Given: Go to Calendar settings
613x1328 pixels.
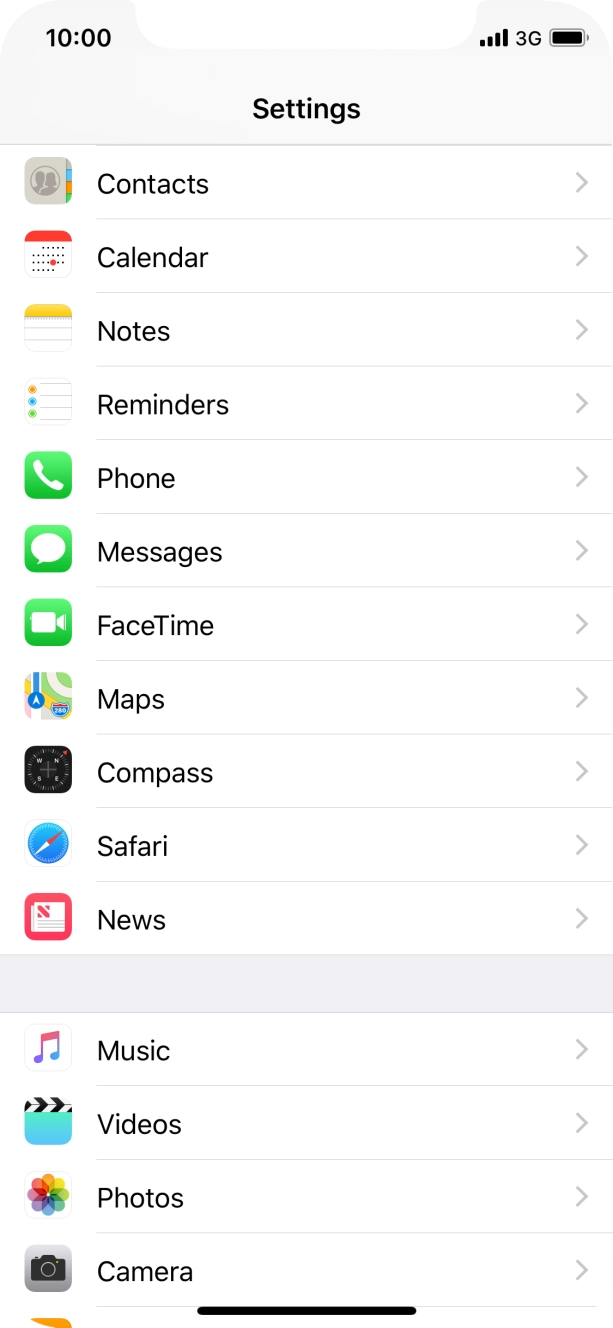Looking at the screenshot, I should 306,257.
